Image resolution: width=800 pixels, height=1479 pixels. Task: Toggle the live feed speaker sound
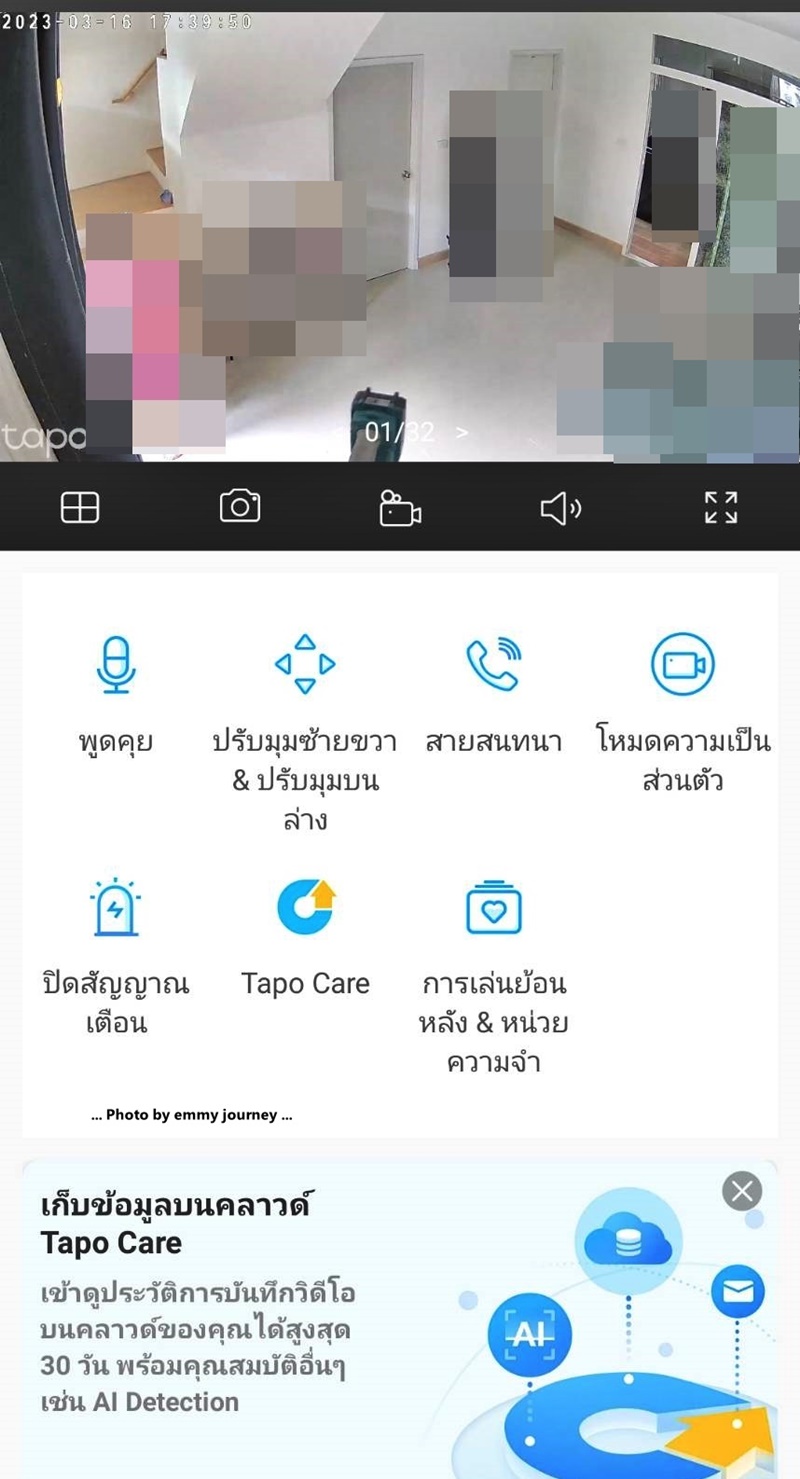(x=560, y=508)
